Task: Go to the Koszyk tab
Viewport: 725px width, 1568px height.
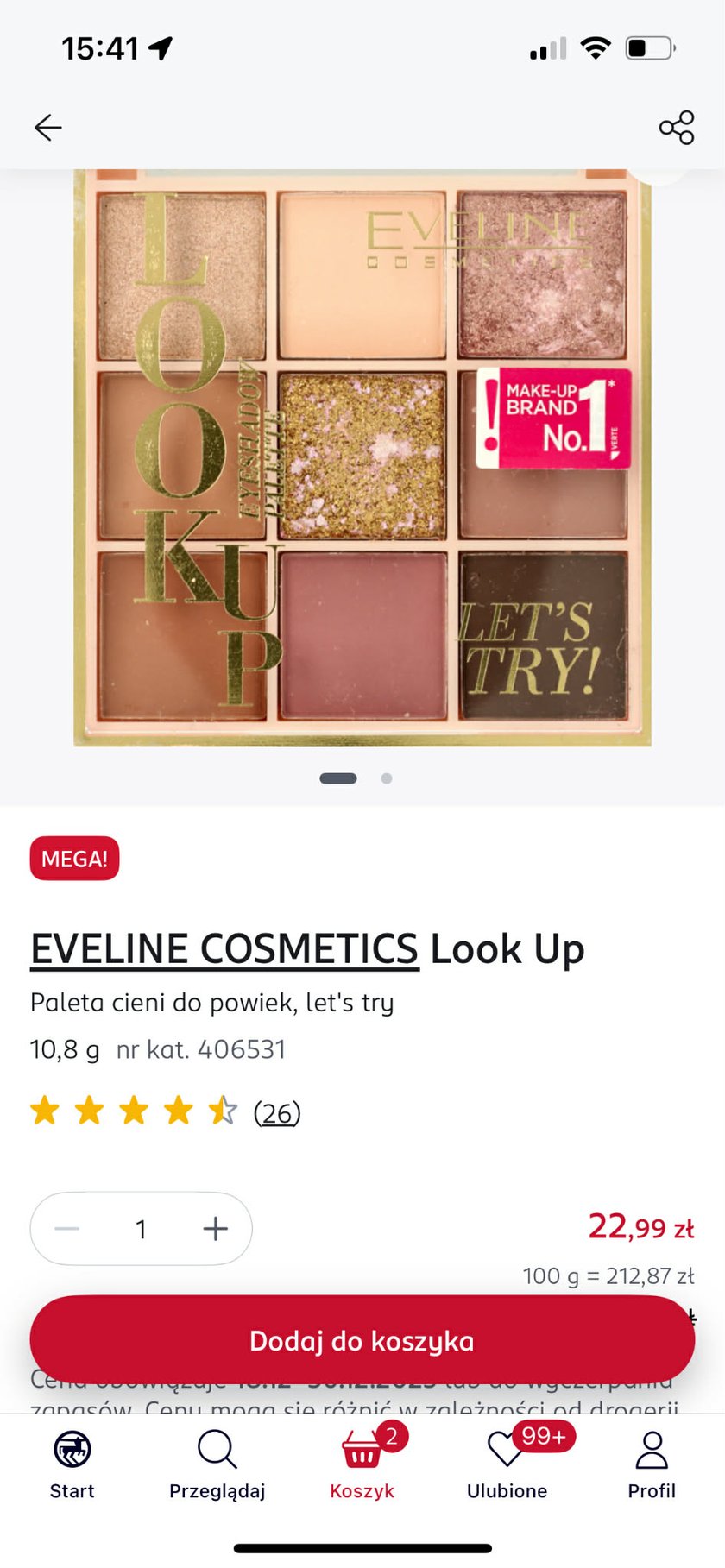Action: point(362,1466)
